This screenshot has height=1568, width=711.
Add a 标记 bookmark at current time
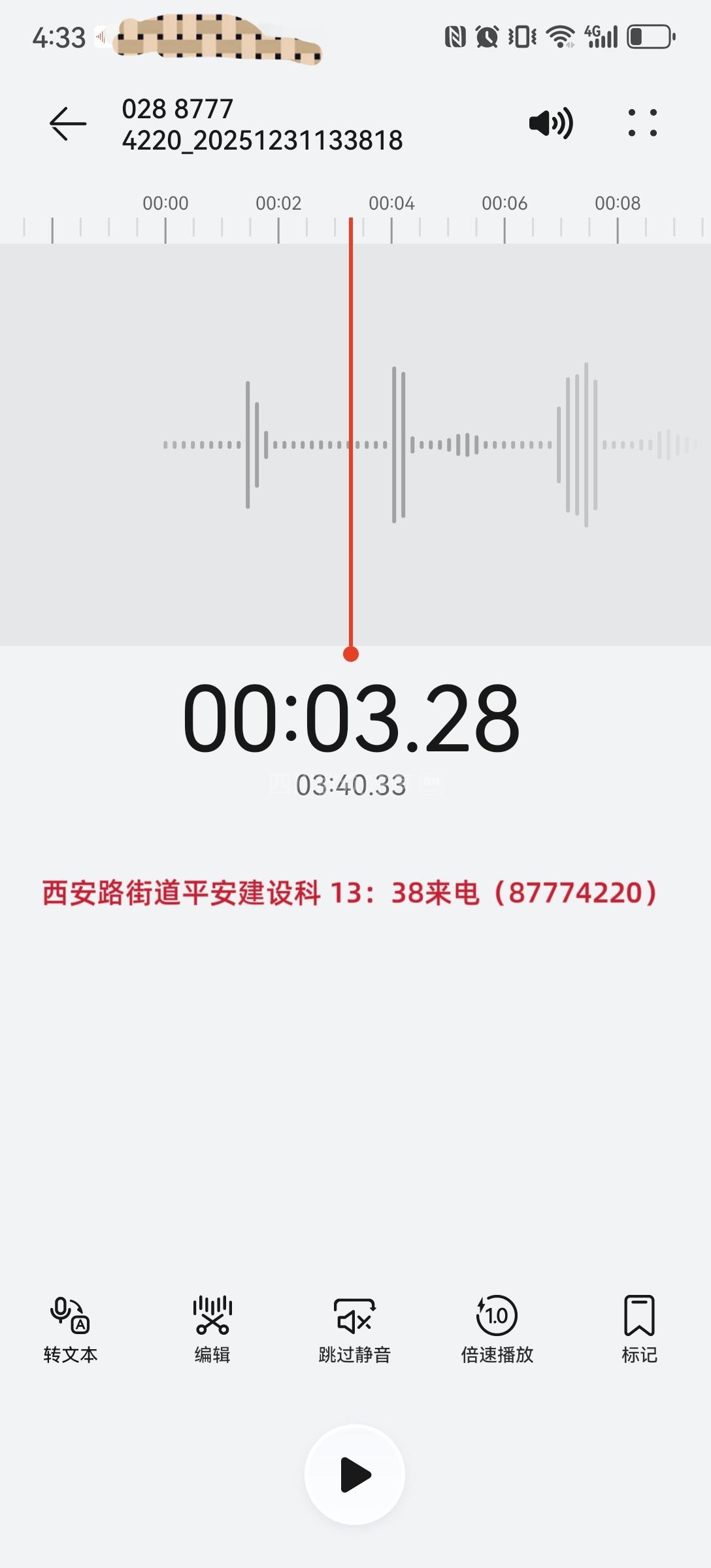point(639,1329)
